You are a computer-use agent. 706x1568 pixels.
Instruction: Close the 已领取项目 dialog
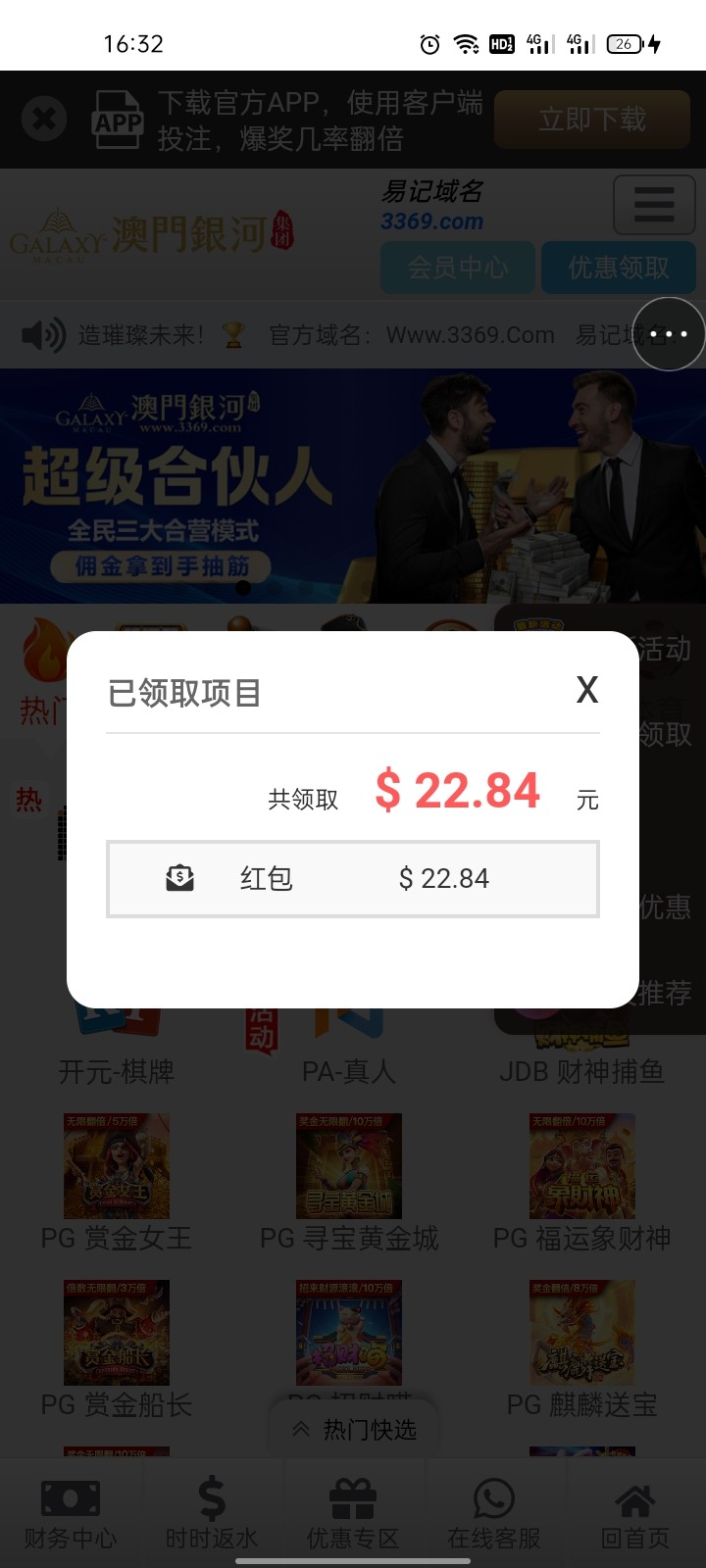pos(586,690)
